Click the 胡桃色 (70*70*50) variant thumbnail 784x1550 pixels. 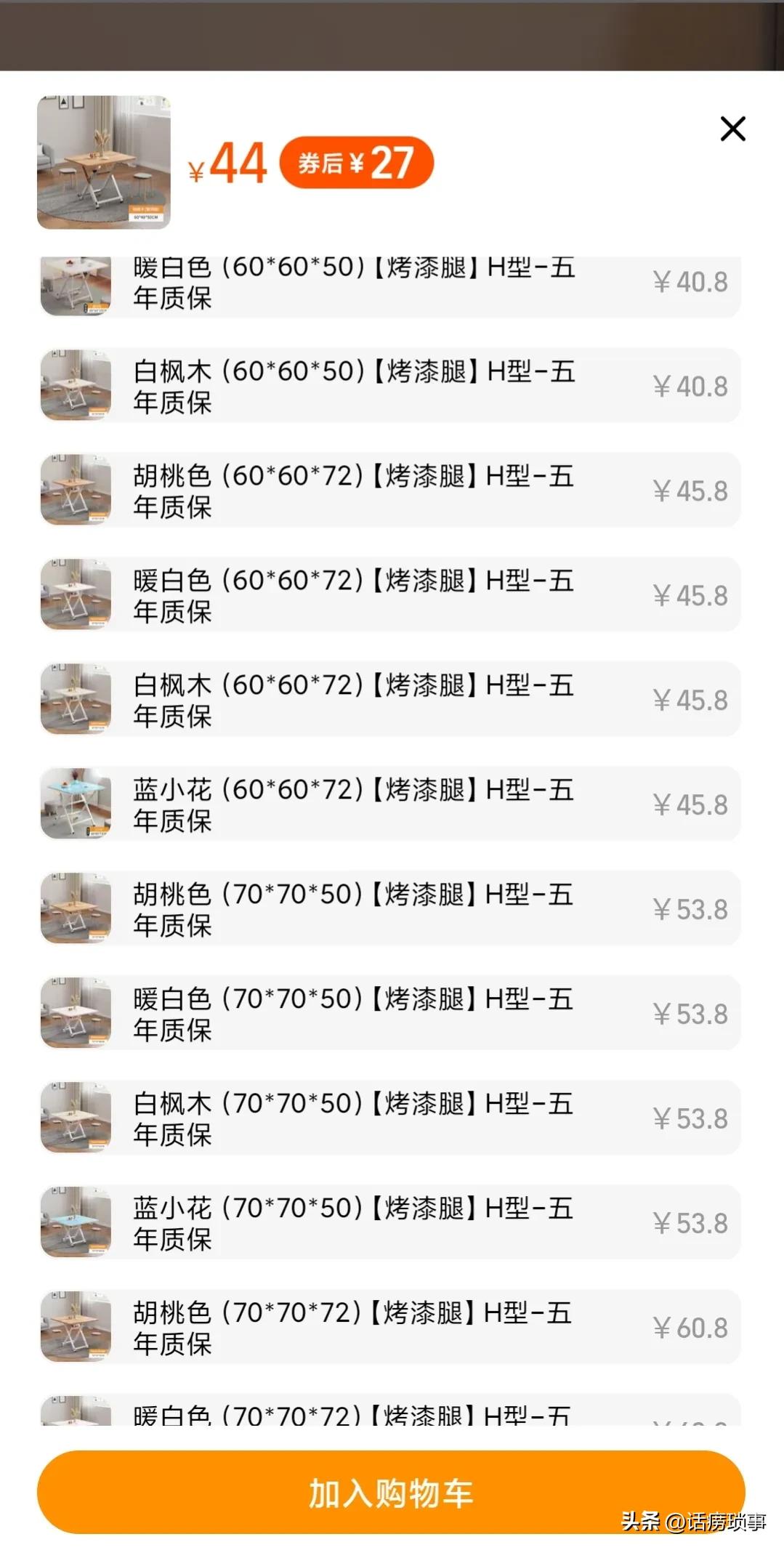[x=75, y=908]
